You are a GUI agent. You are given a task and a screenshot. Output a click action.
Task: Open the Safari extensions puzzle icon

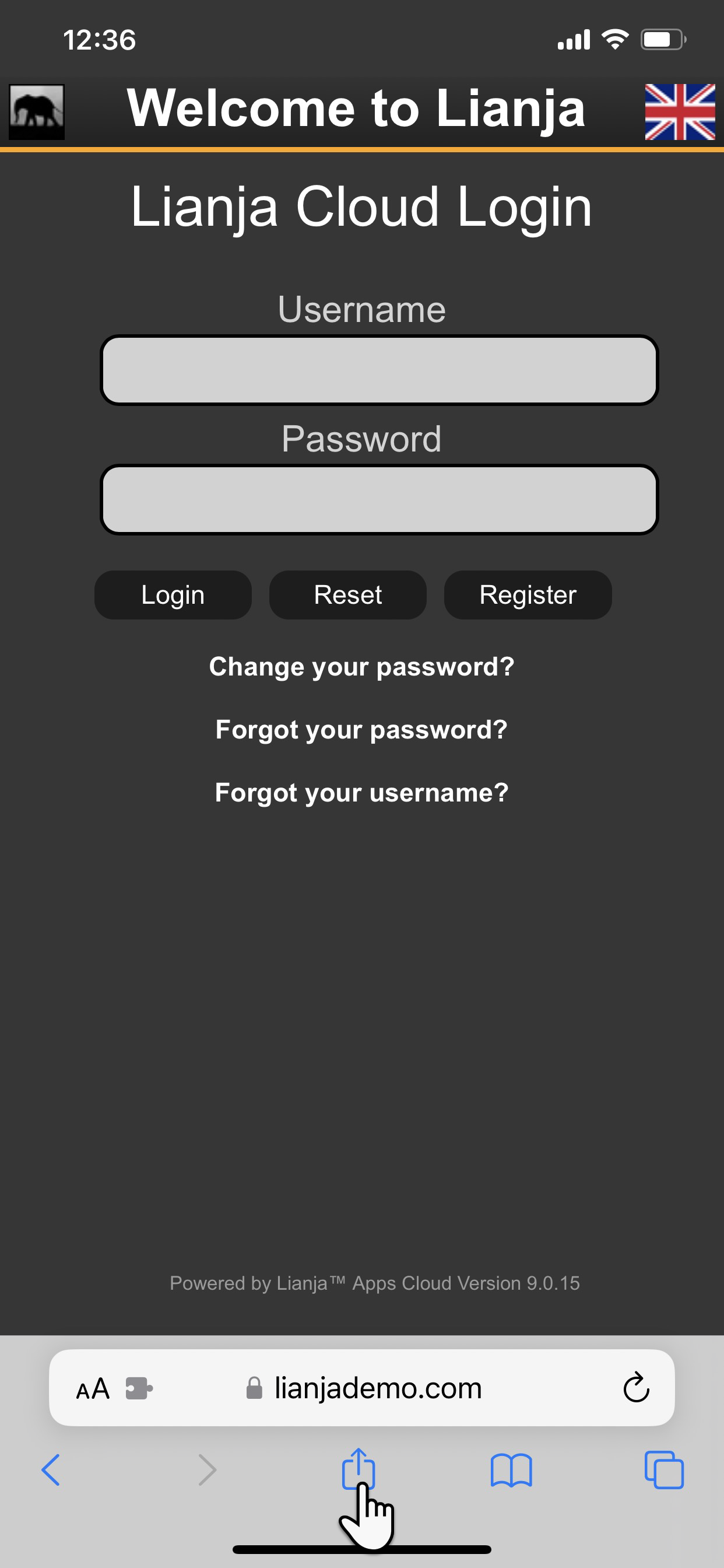[x=139, y=1389]
